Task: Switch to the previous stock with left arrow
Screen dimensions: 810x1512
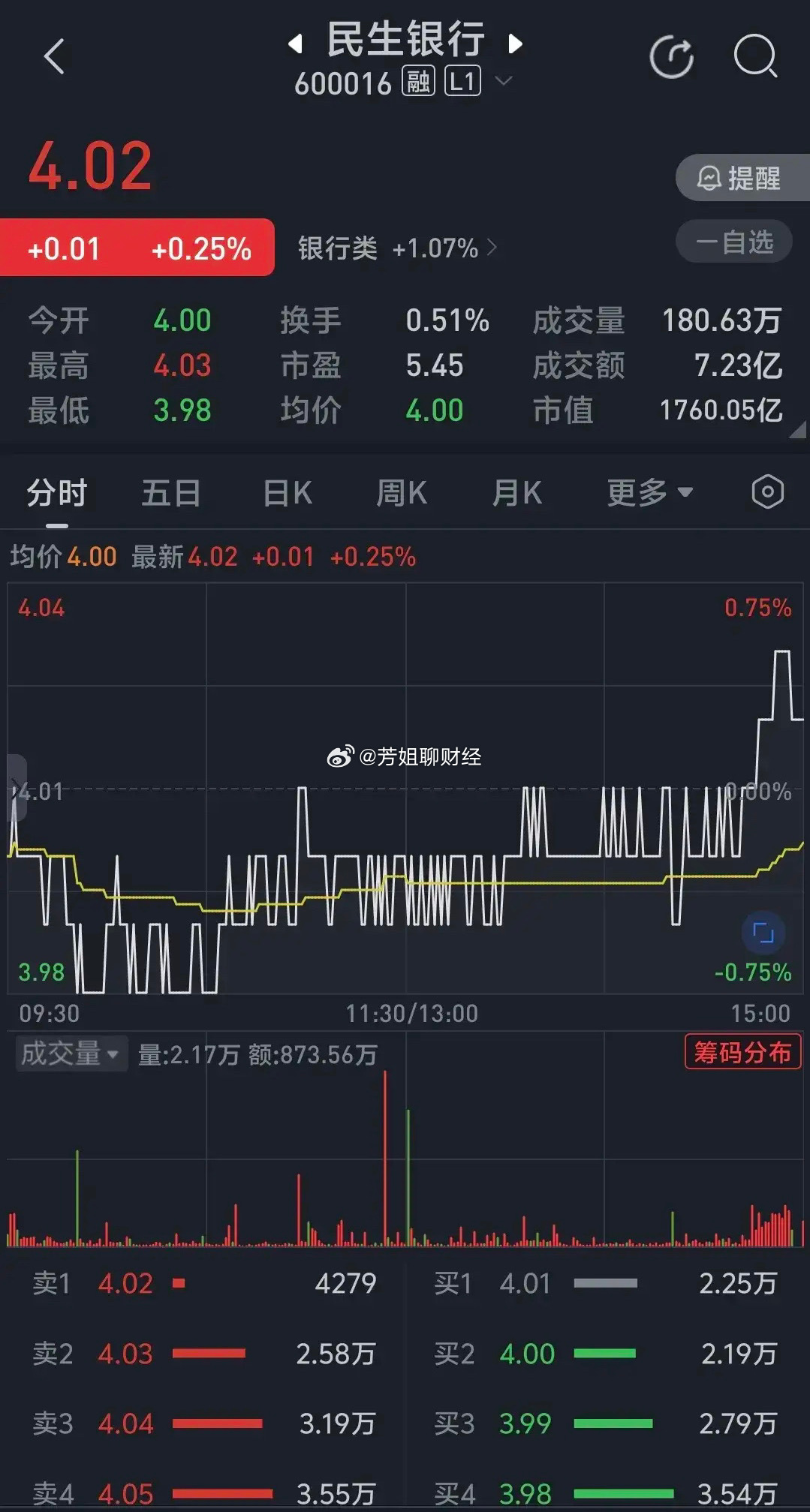Action: tap(296, 44)
